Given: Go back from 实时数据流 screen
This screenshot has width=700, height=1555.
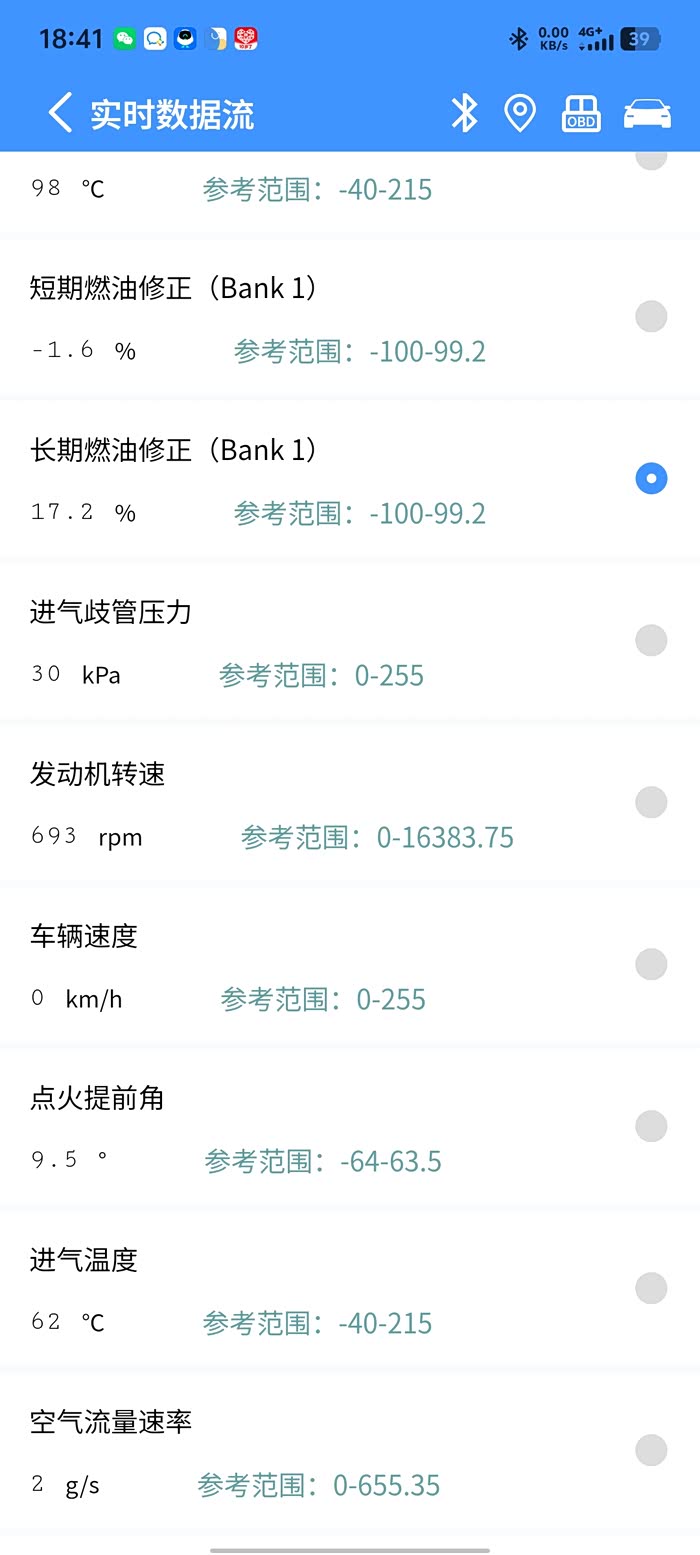Looking at the screenshot, I should click(x=60, y=113).
